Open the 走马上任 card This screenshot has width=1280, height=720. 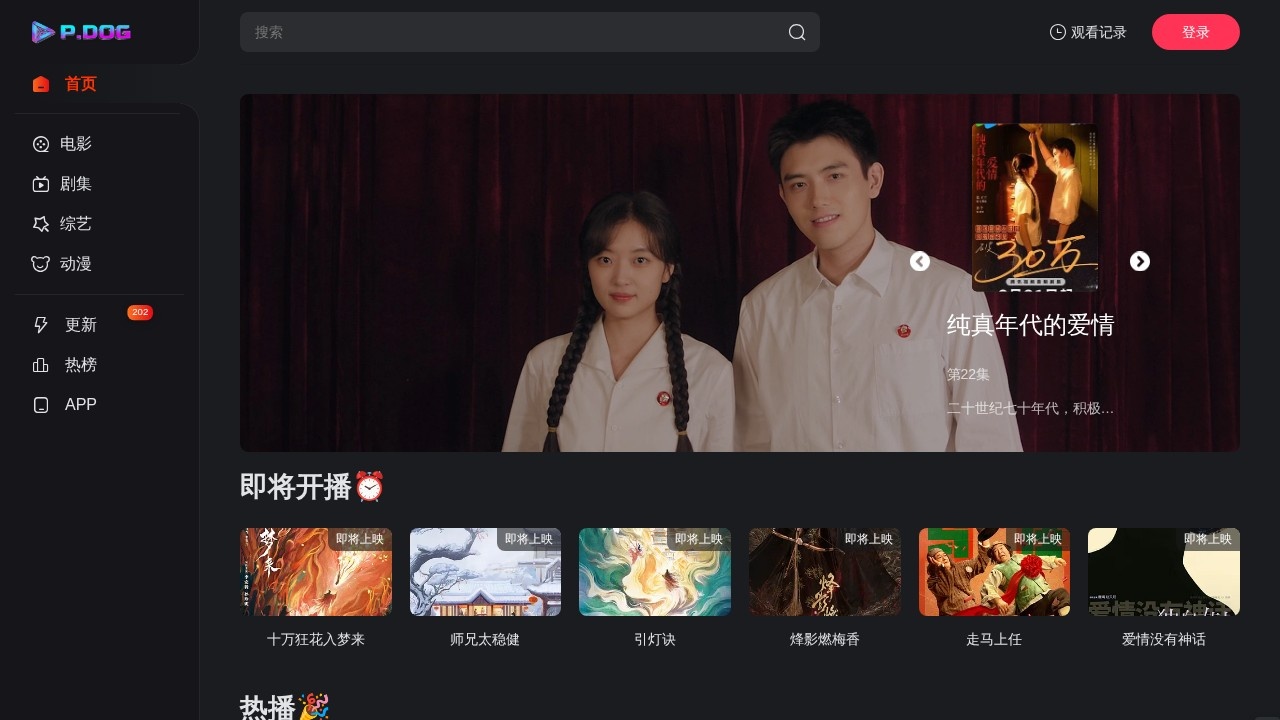(x=994, y=572)
